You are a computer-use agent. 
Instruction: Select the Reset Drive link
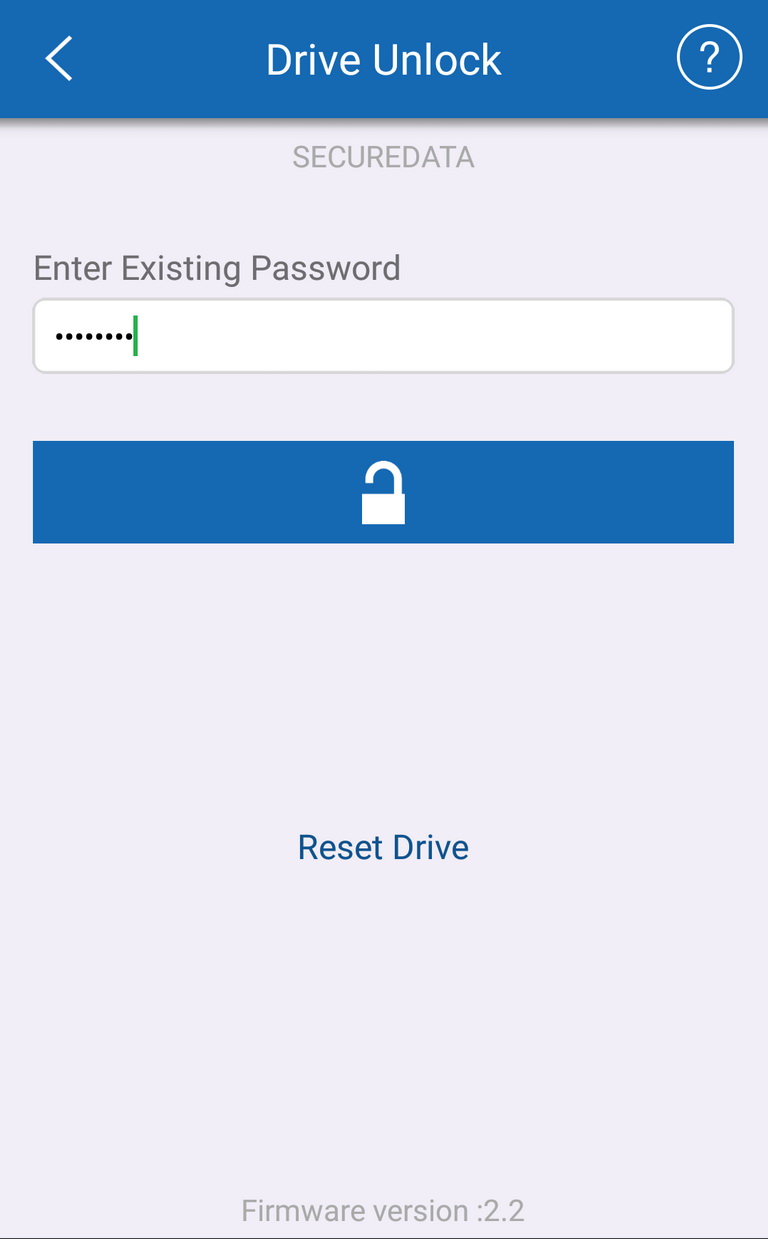point(383,847)
